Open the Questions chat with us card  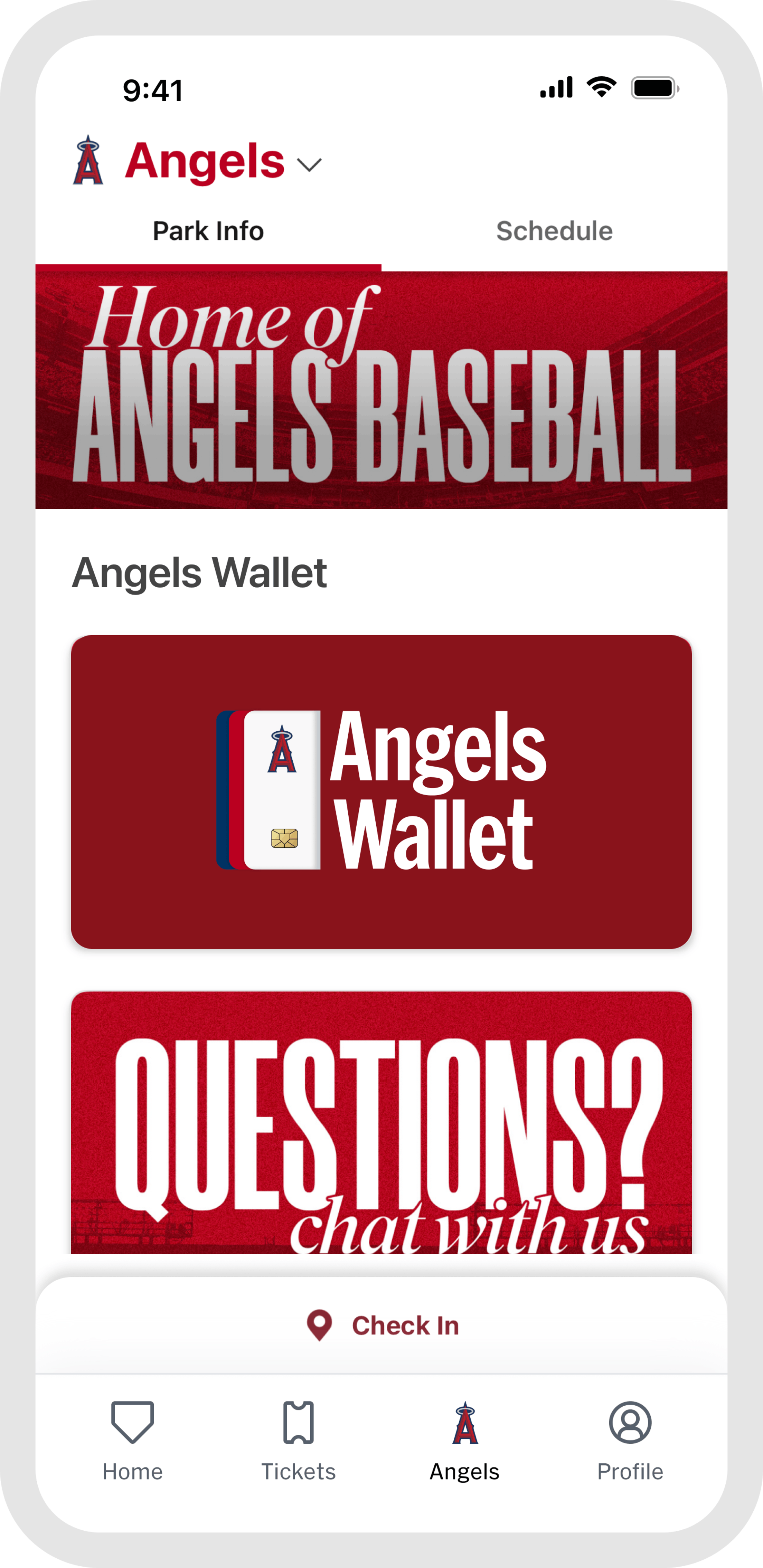click(381, 1123)
